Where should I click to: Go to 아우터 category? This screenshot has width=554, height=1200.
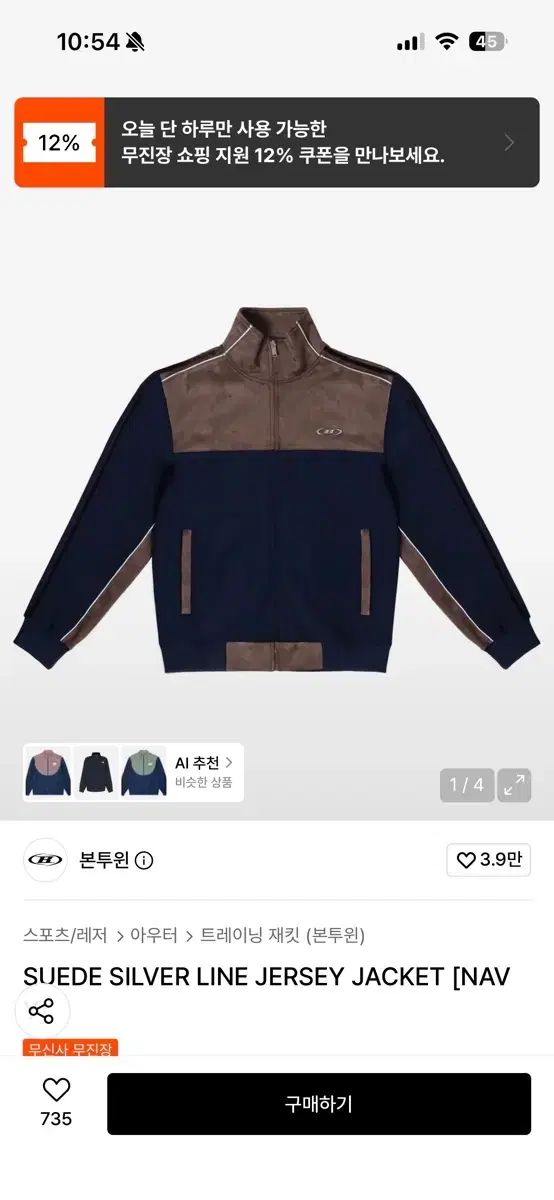[x=154, y=936]
